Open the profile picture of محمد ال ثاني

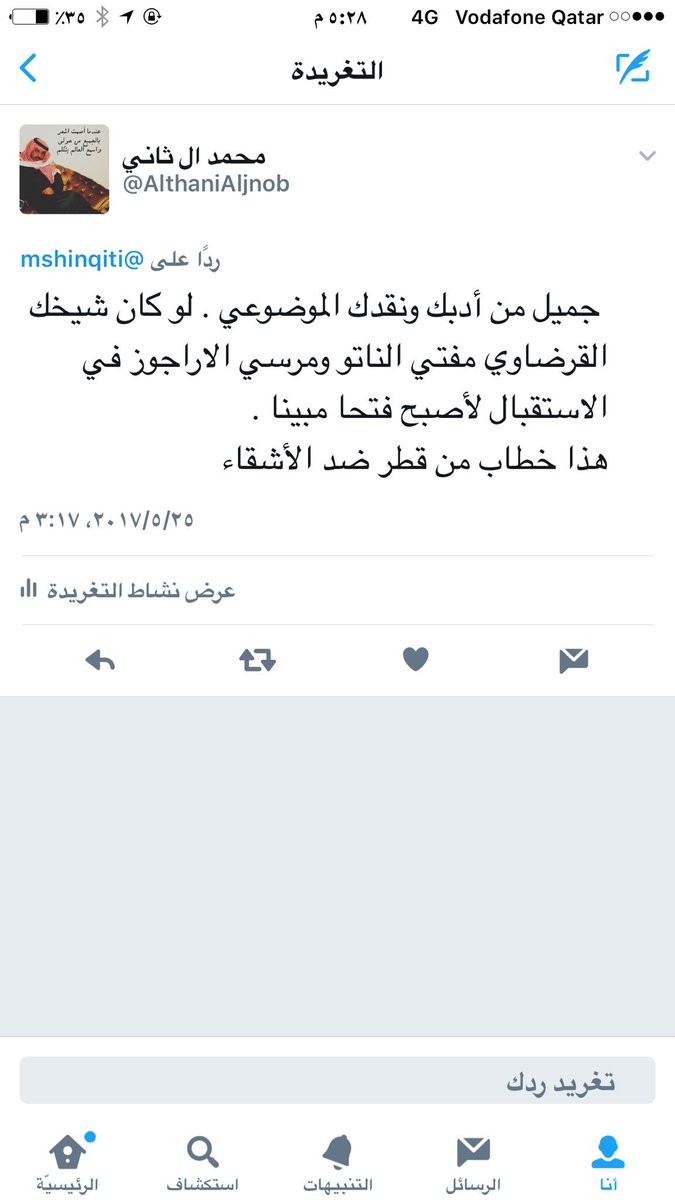point(64,169)
